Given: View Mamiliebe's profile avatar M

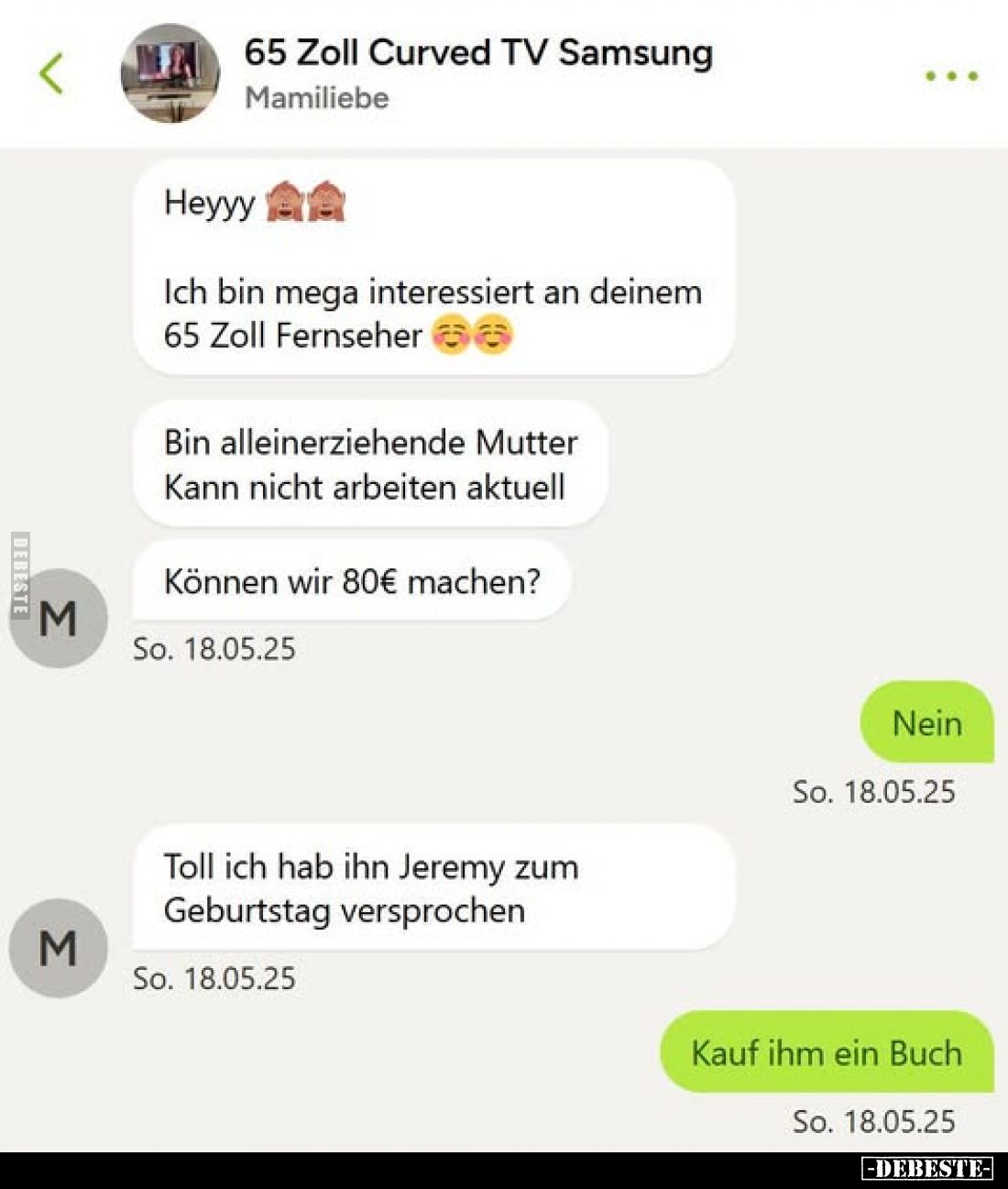Looking at the screenshot, I should [58, 619].
